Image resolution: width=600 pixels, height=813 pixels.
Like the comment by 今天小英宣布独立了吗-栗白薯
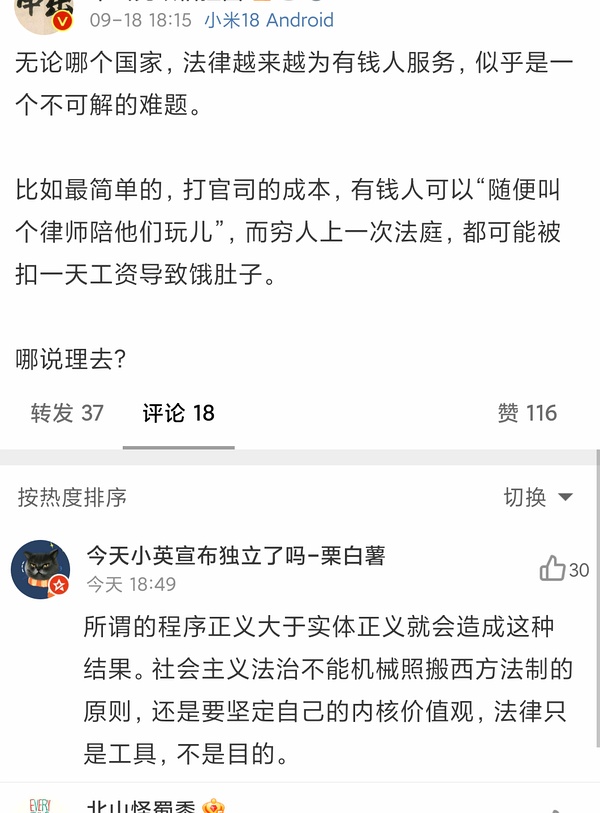click(563, 569)
